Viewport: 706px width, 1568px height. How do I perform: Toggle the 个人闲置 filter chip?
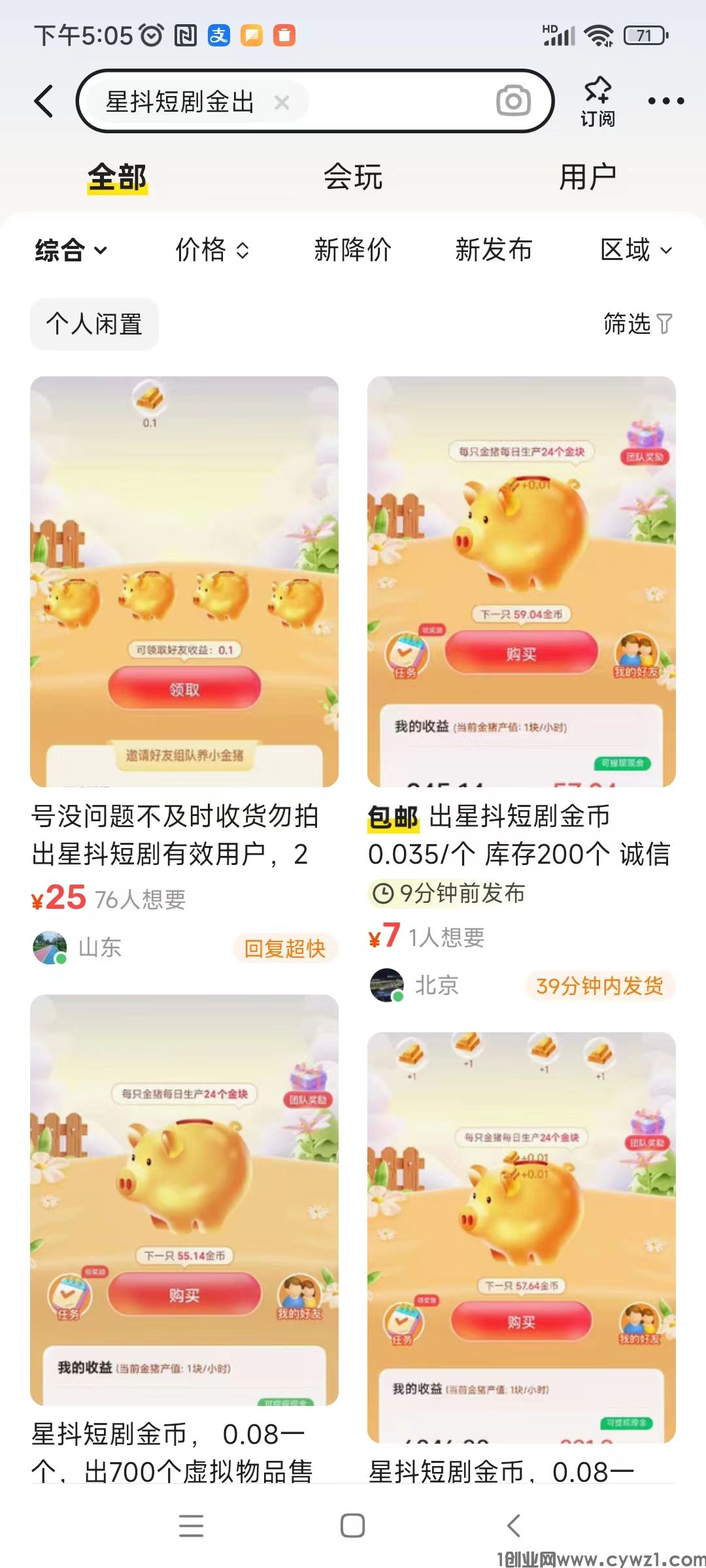(x=93, y=323)
